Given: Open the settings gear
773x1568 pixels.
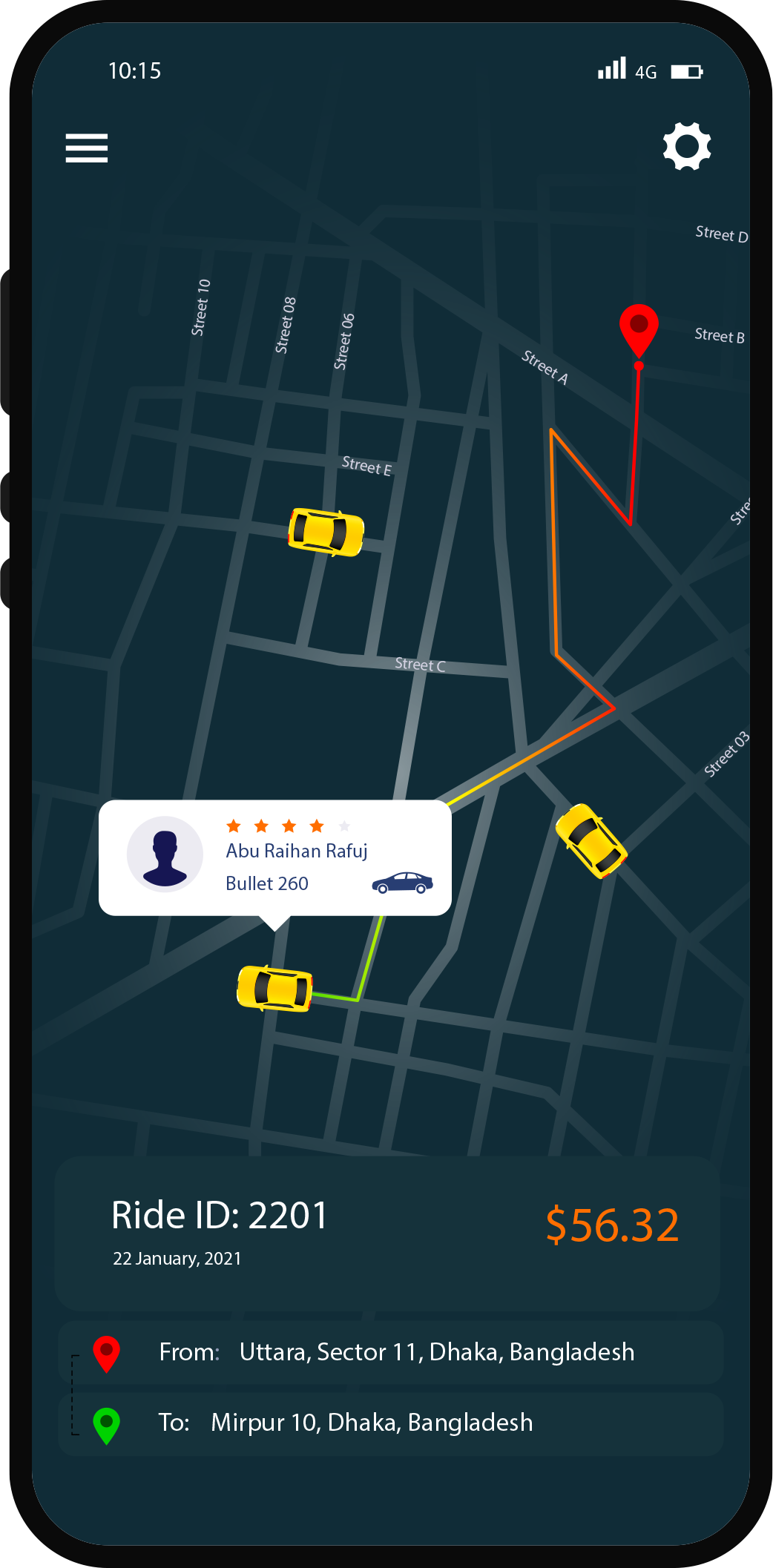Looking at the screenshot, I should coord(687,146).
